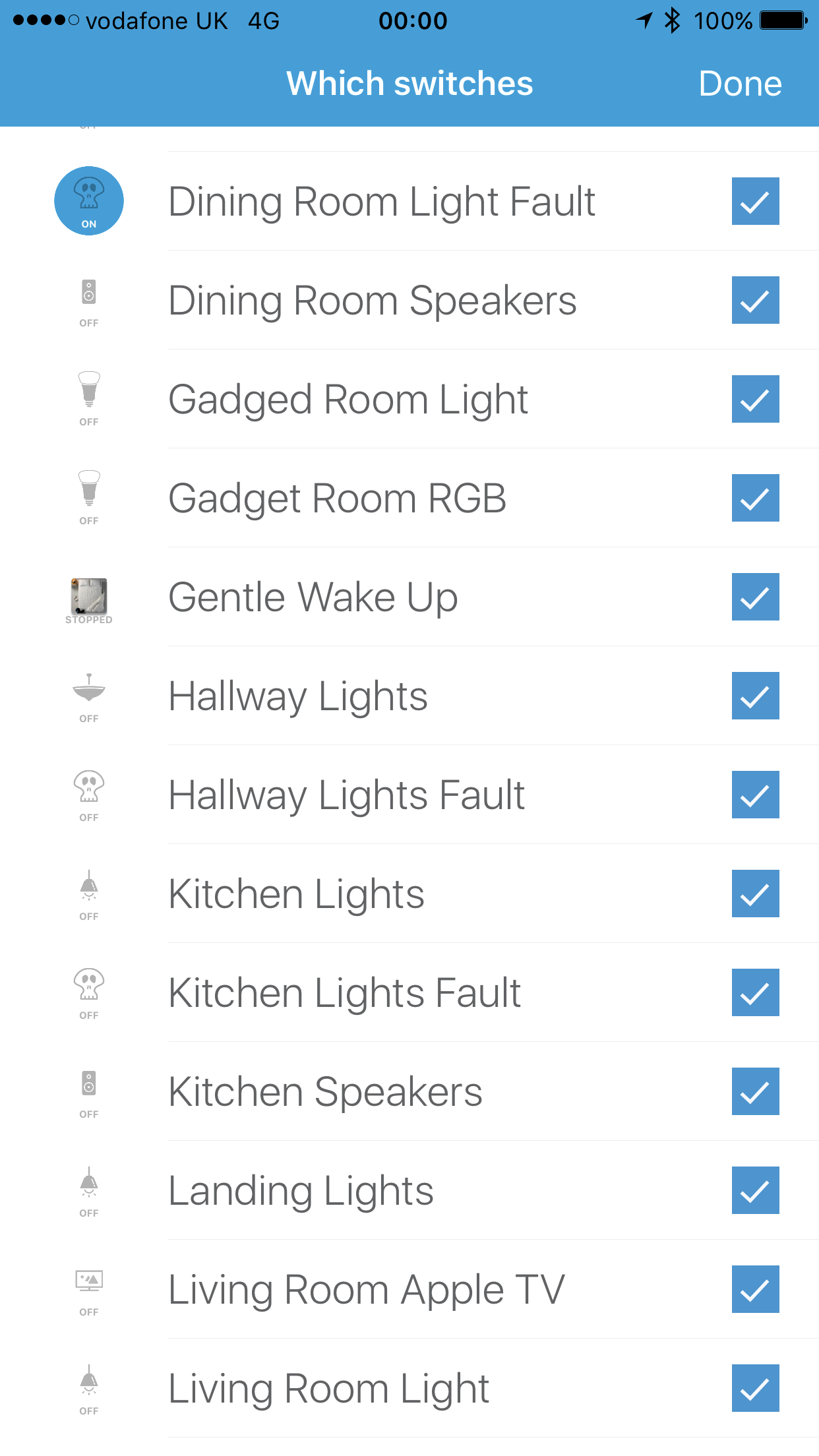The height and width of the screenshot is (1456, 819).
Task: Tap Done to confirm switch selection
Action: (740, 84)
